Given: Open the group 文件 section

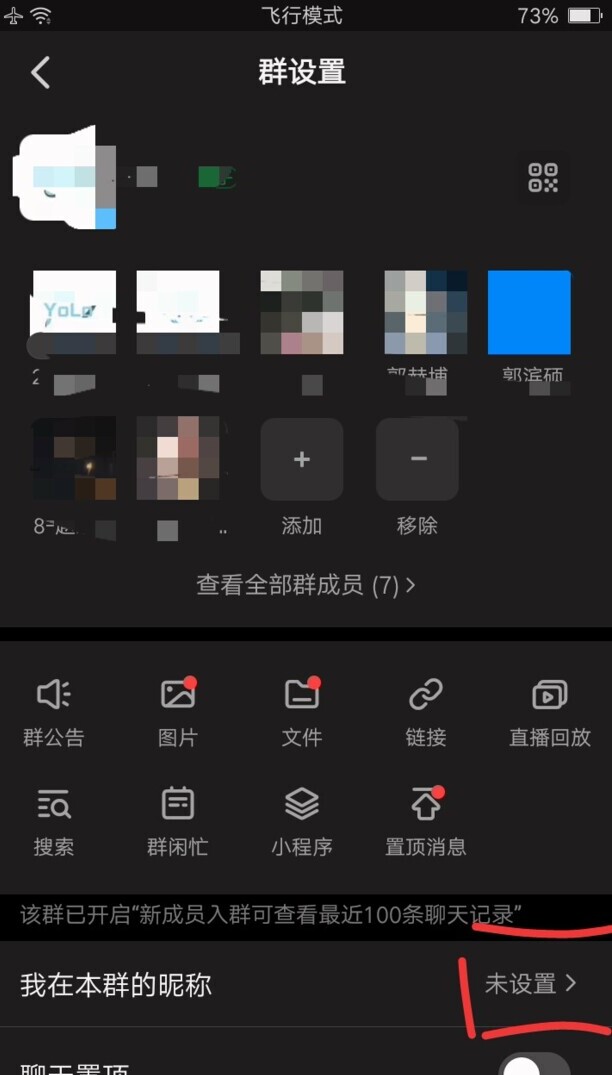Looking at the screenshot, I should [x=301, y=712].
